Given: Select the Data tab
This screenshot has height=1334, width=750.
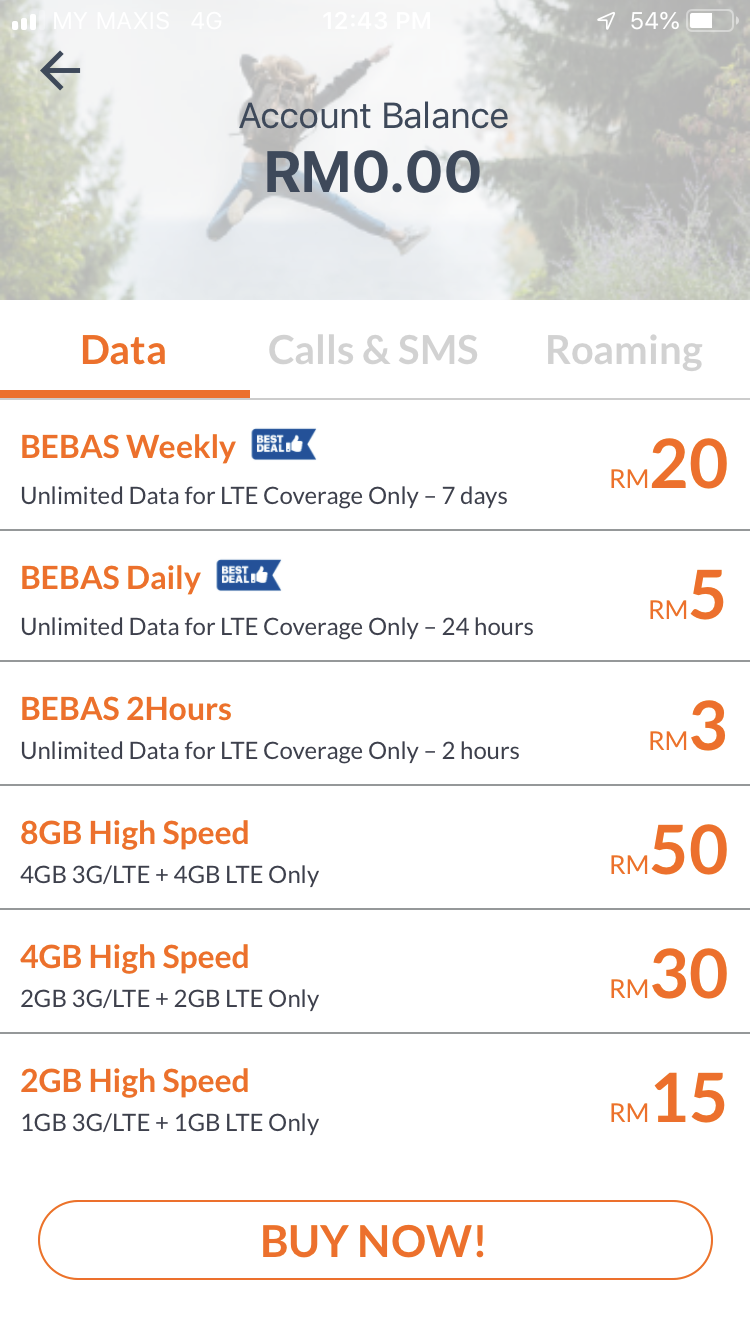Looking at the screenshot, I should 124,350.
